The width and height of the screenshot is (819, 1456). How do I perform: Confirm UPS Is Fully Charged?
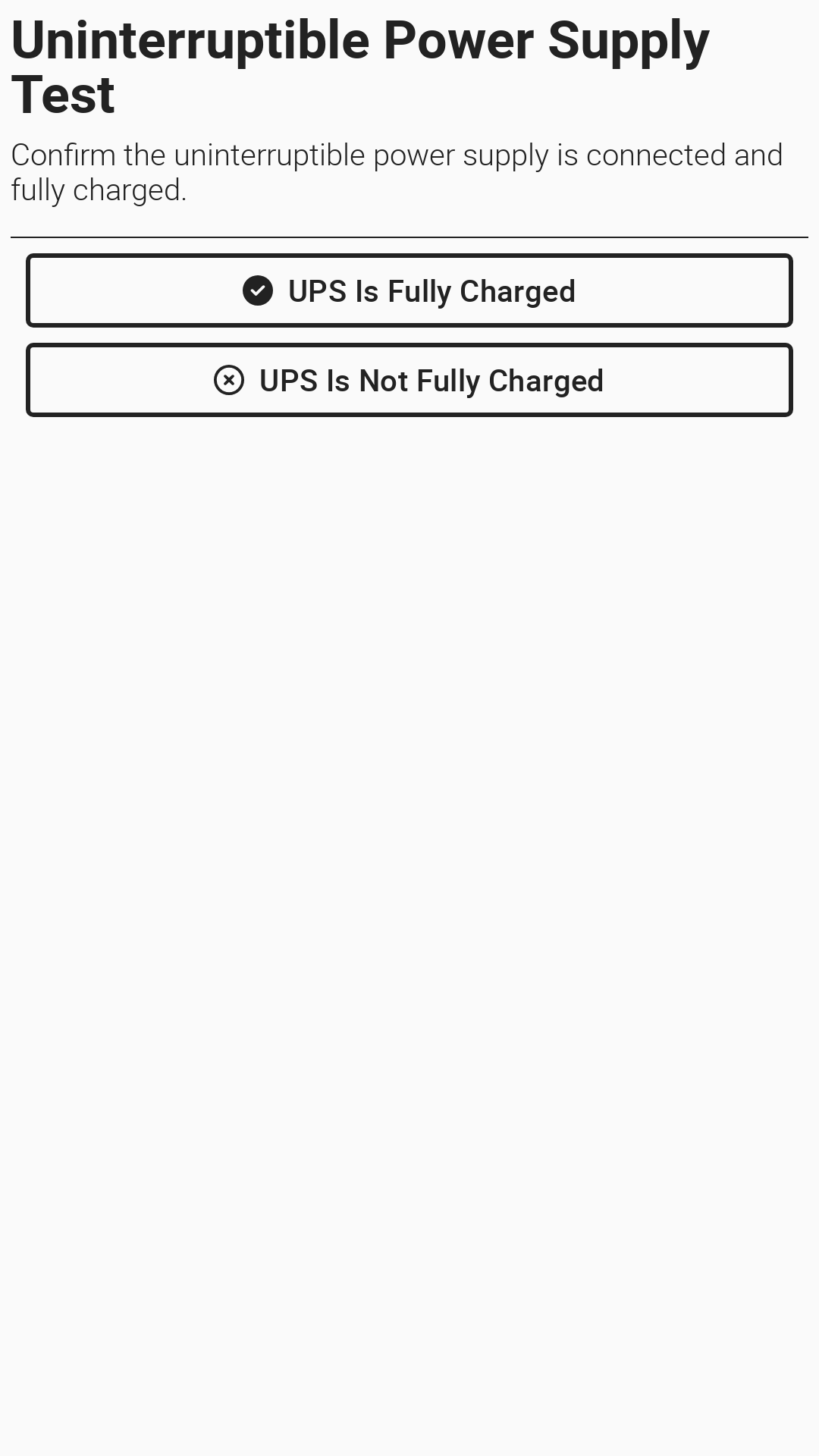[x=409, y=291]
